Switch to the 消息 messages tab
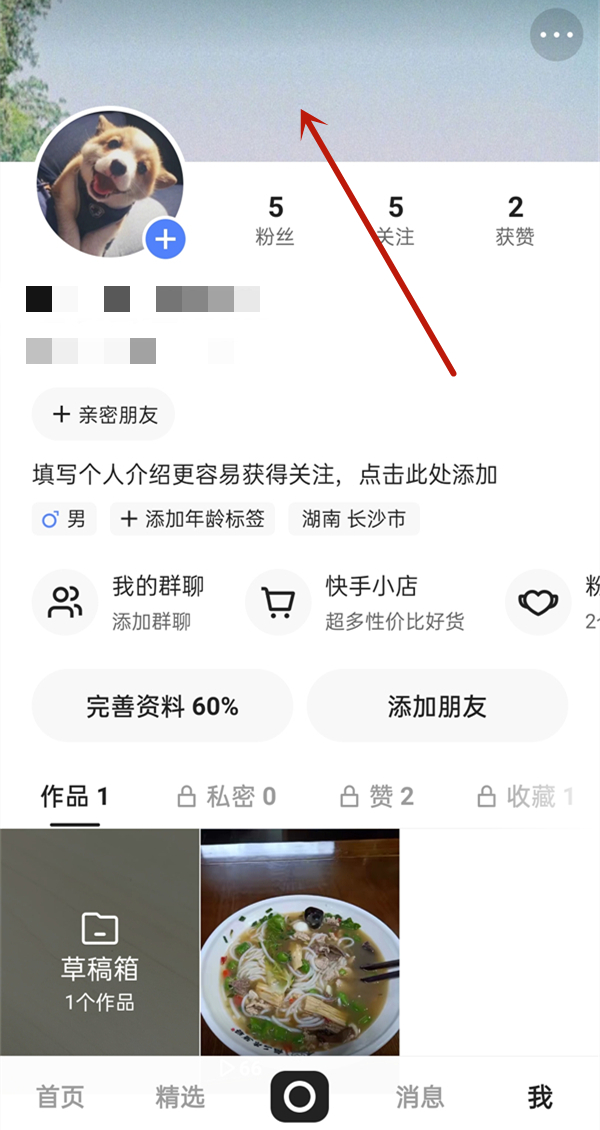 pyautogui.click(x=420, y=1096)
